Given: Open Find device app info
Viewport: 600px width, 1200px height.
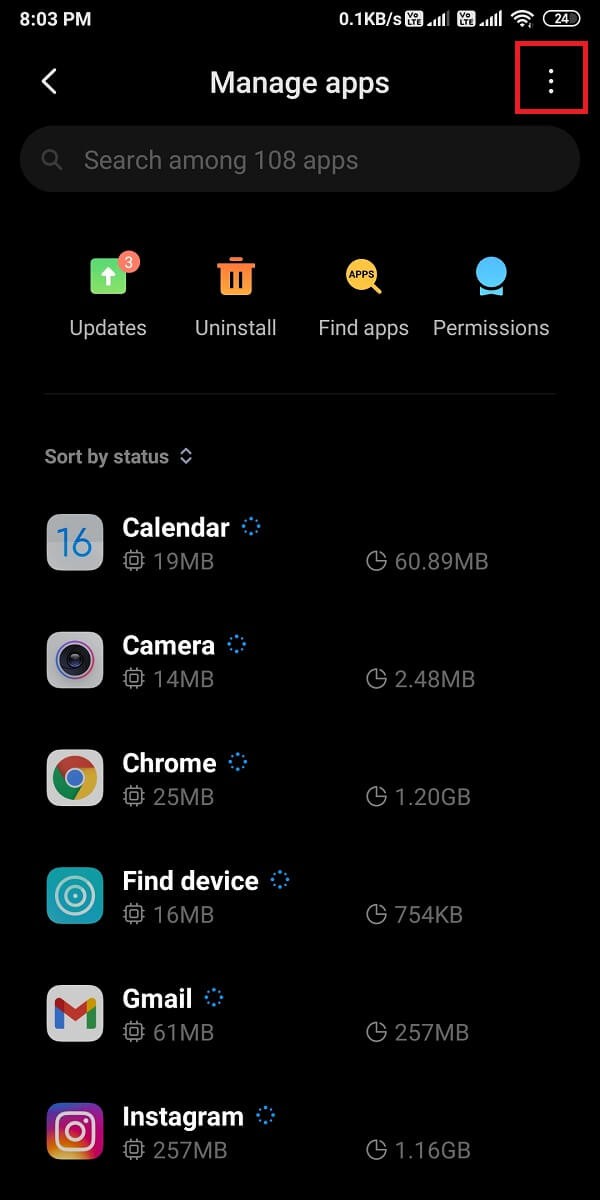Looking at the screenshot, I should 300,896.
